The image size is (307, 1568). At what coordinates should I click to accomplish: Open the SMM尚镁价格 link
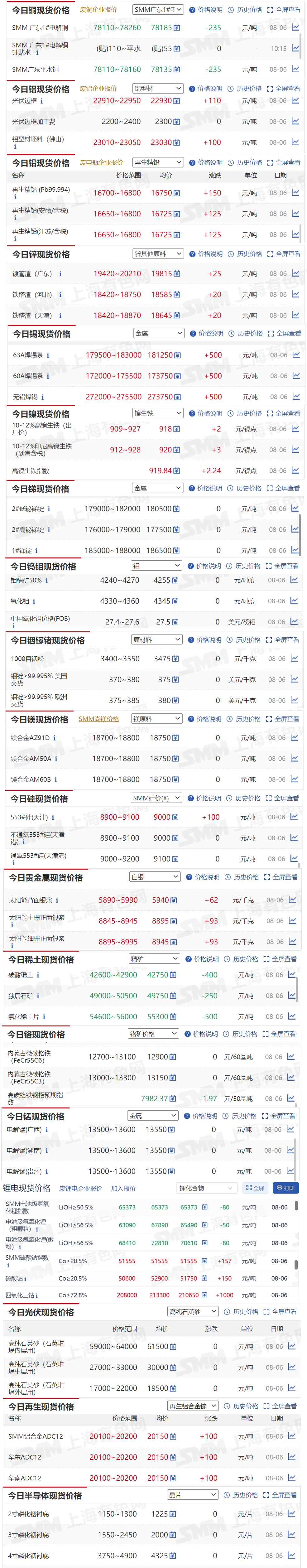pos(98,719)
